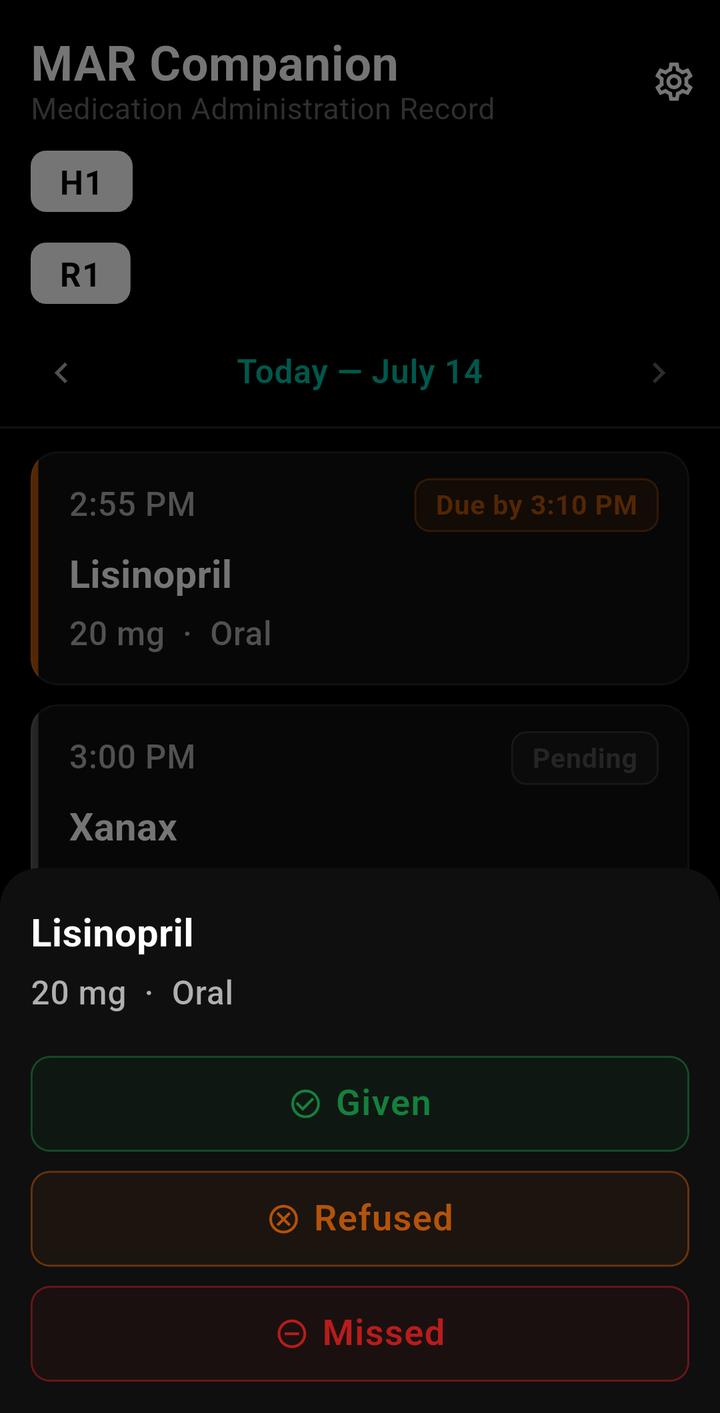
Task: Mark Lisinopril as Given
Action: 360,1103
